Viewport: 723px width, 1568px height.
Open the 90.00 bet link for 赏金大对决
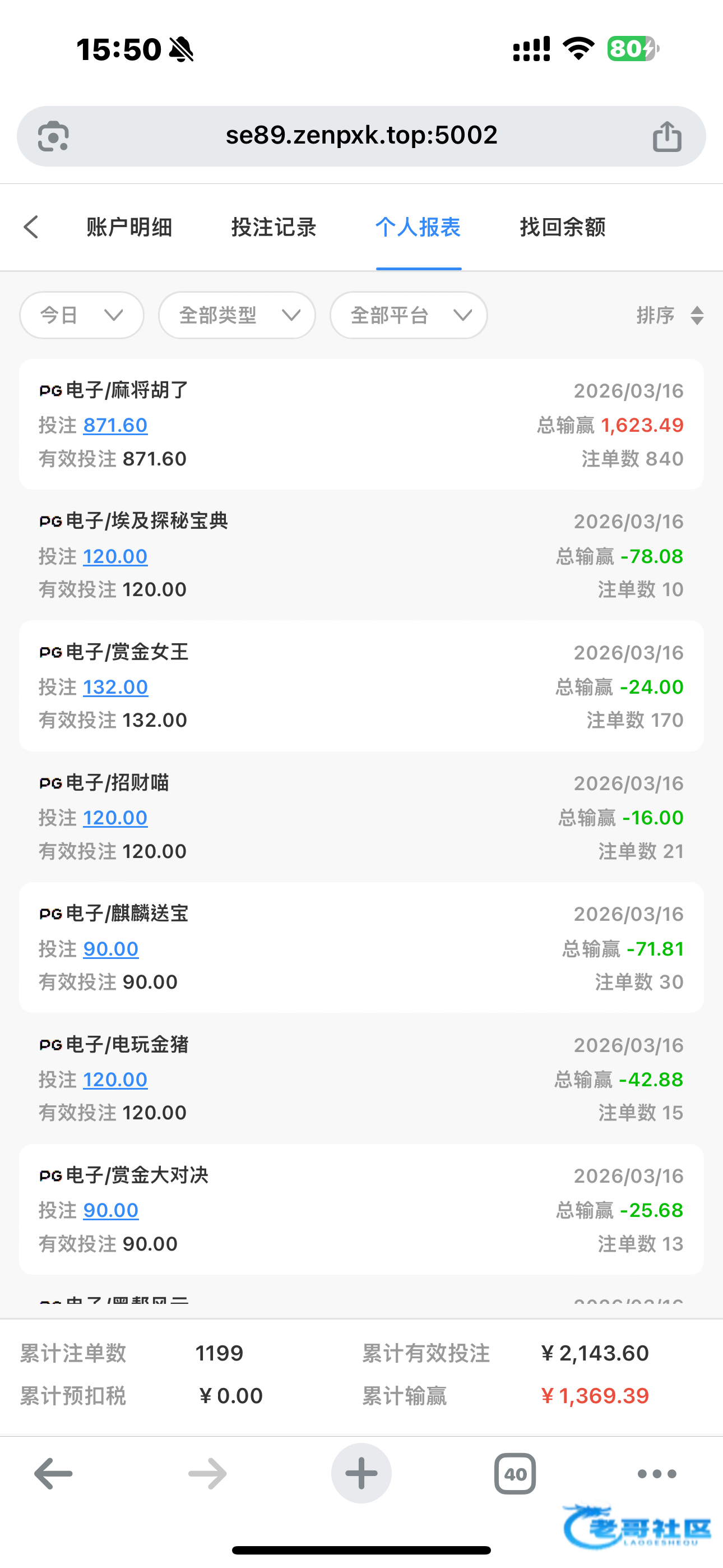111,1211
